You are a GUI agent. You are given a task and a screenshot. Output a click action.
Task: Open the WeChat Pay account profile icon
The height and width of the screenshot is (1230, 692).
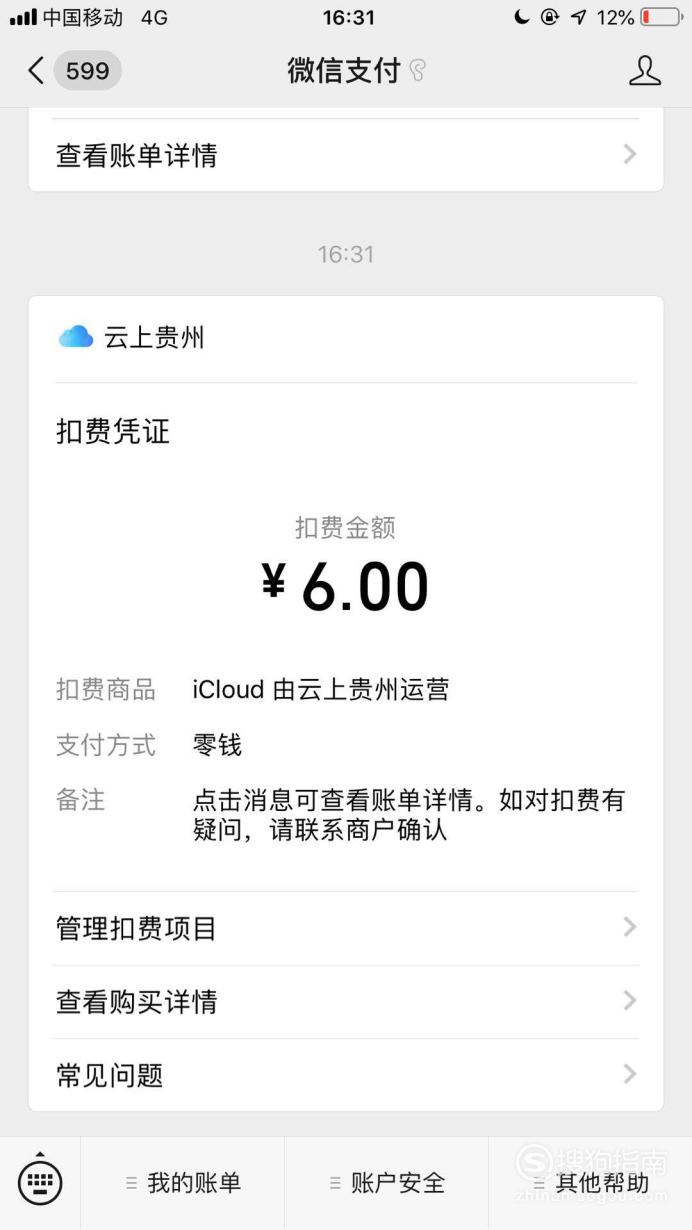point(645,71)
